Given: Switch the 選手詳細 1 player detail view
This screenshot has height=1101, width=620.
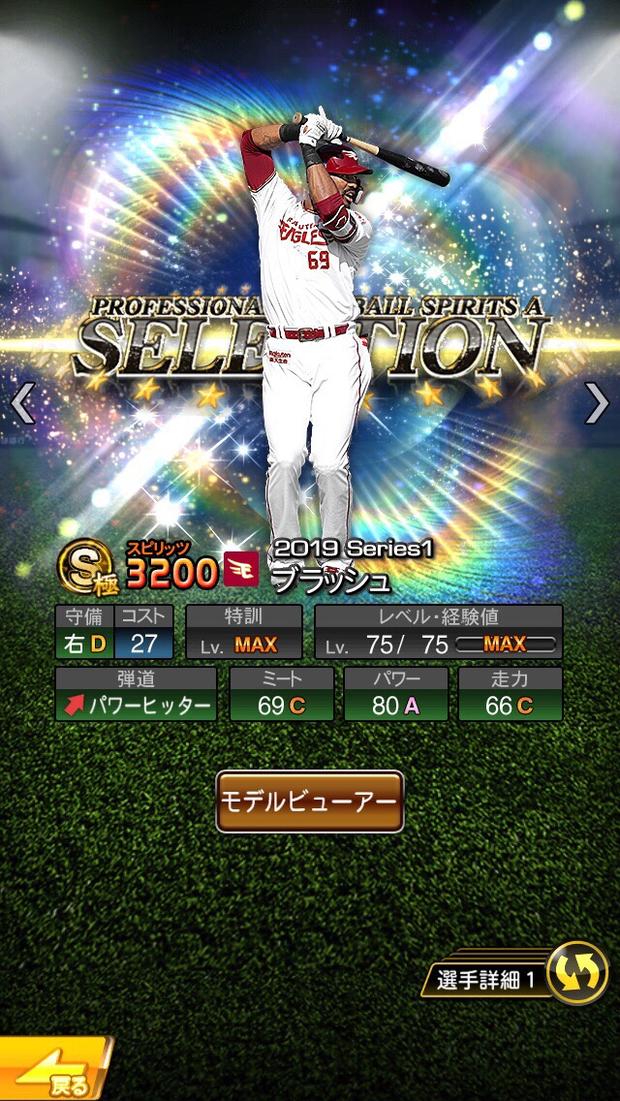Looking at the screenshot, I should tap(577, 973).
